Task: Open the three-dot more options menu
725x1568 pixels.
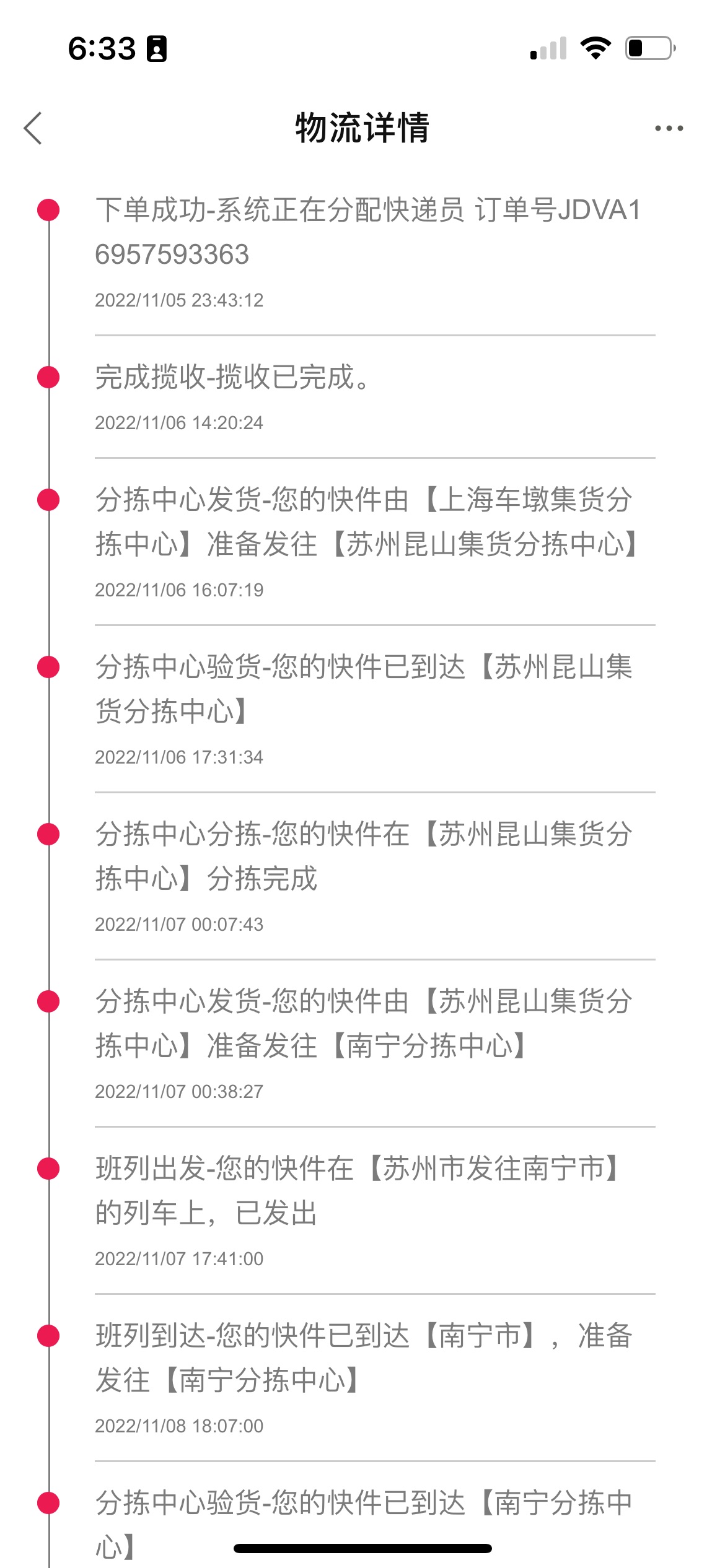Action: (x=669, y=128)
